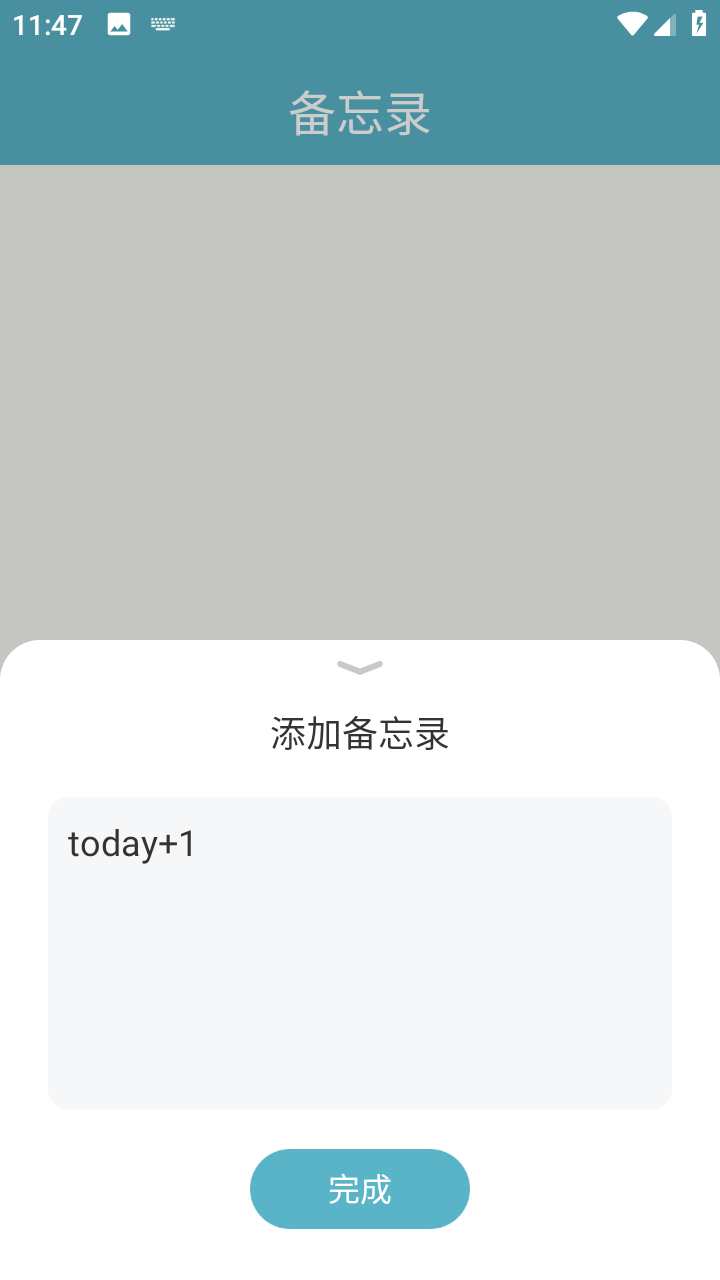Dismiss the sheet using the collapse arrow
Screen dimensions: 720x1280
360,668
